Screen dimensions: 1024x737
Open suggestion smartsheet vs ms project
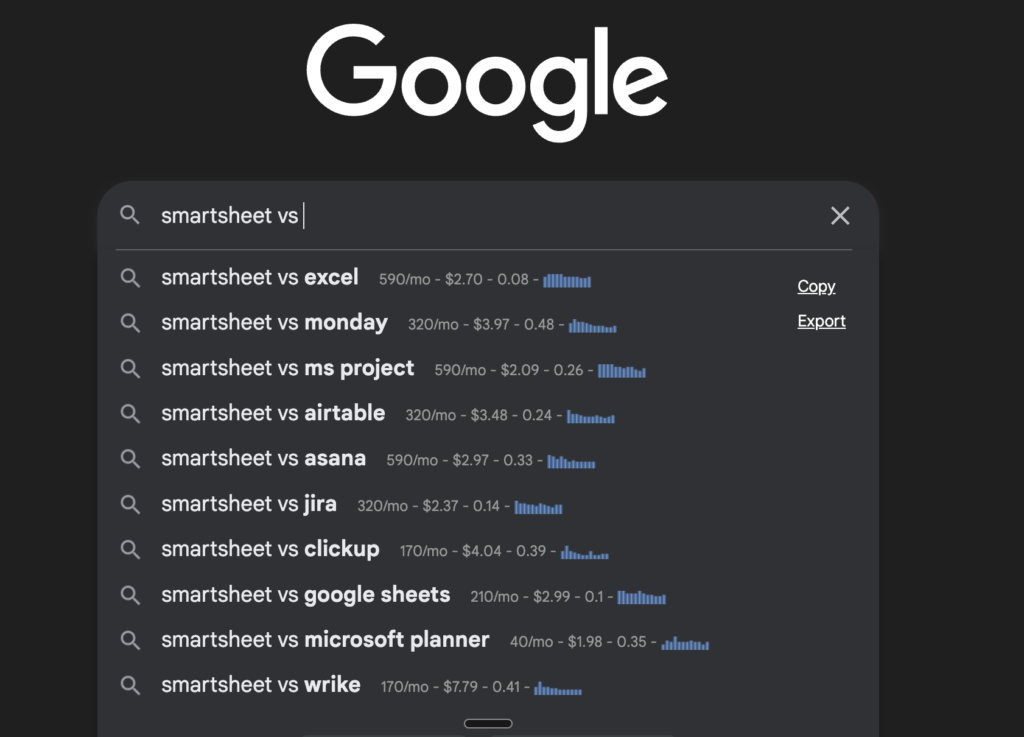coord(287,368)
